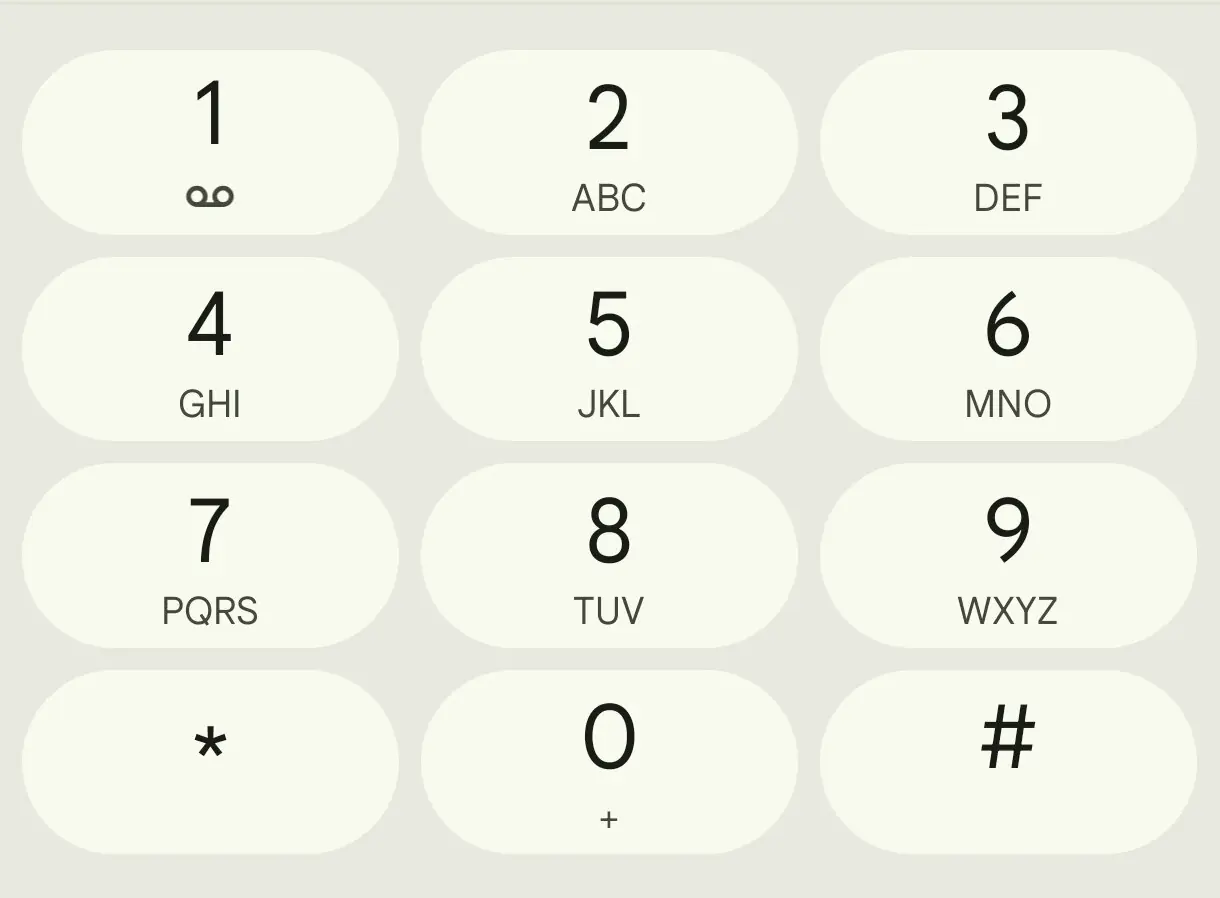This screenshot has width=1220, height=898.
Task: Dial digit 8 TUV
Action: point(609,556)
